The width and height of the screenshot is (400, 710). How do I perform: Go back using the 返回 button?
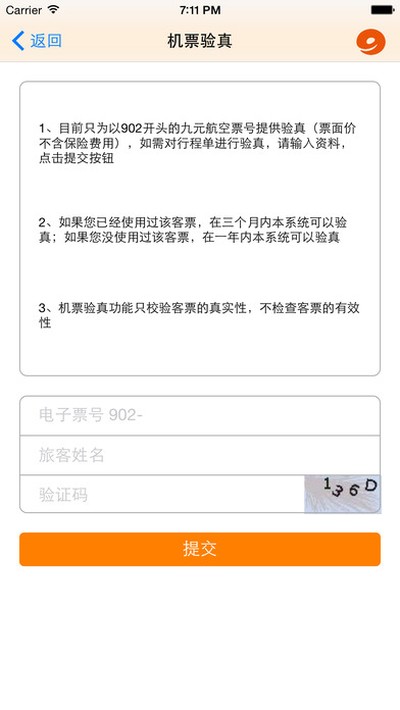[37, 41]
